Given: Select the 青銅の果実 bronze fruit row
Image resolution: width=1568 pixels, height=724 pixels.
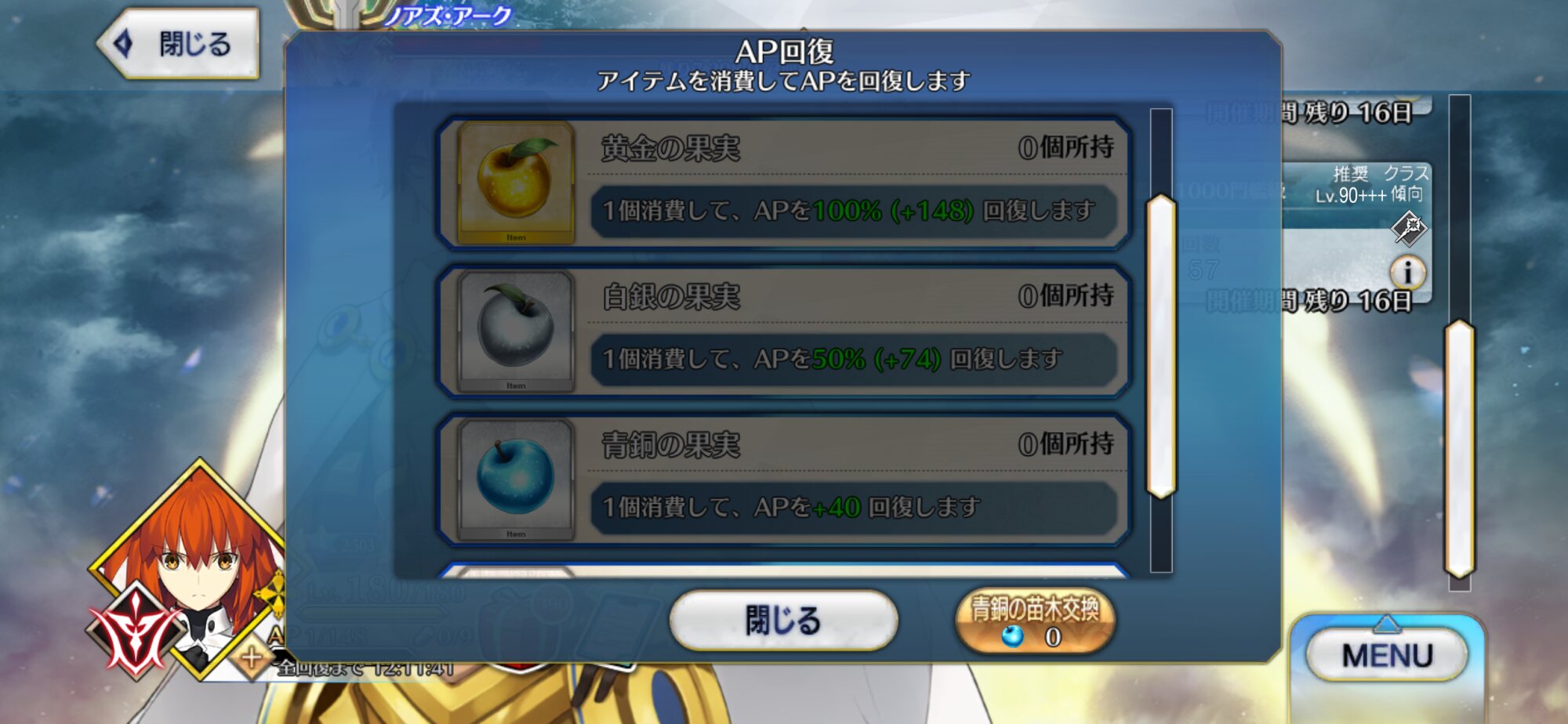Looking at the screenshot, I should 782,480.
